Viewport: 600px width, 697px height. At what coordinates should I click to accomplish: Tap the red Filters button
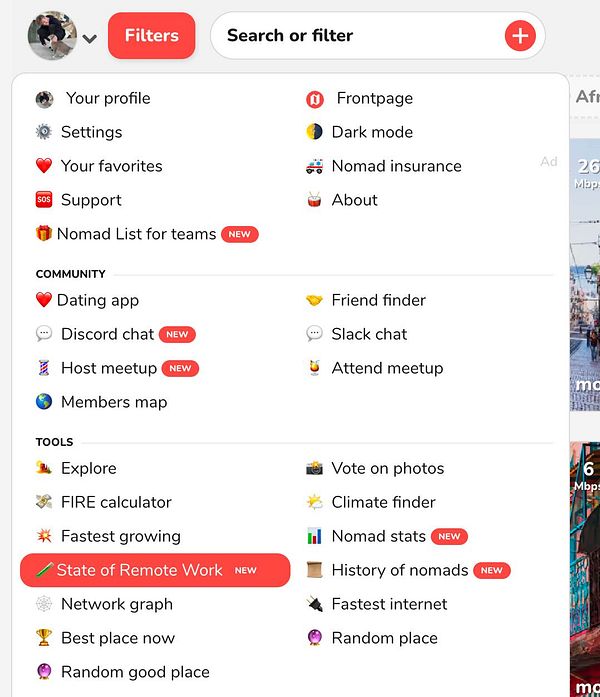[151, 36]
